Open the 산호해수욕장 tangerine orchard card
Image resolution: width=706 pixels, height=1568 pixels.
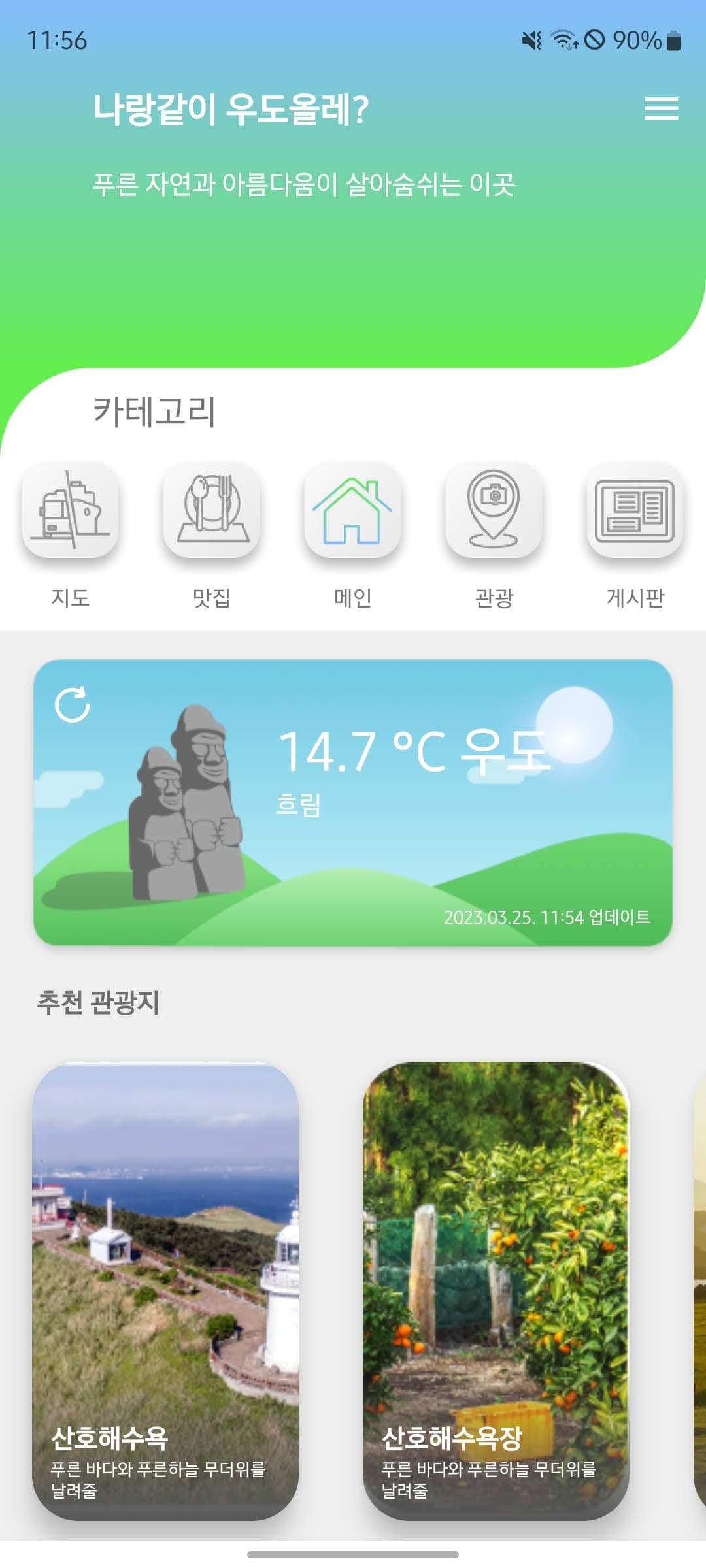click(496, 1290)
